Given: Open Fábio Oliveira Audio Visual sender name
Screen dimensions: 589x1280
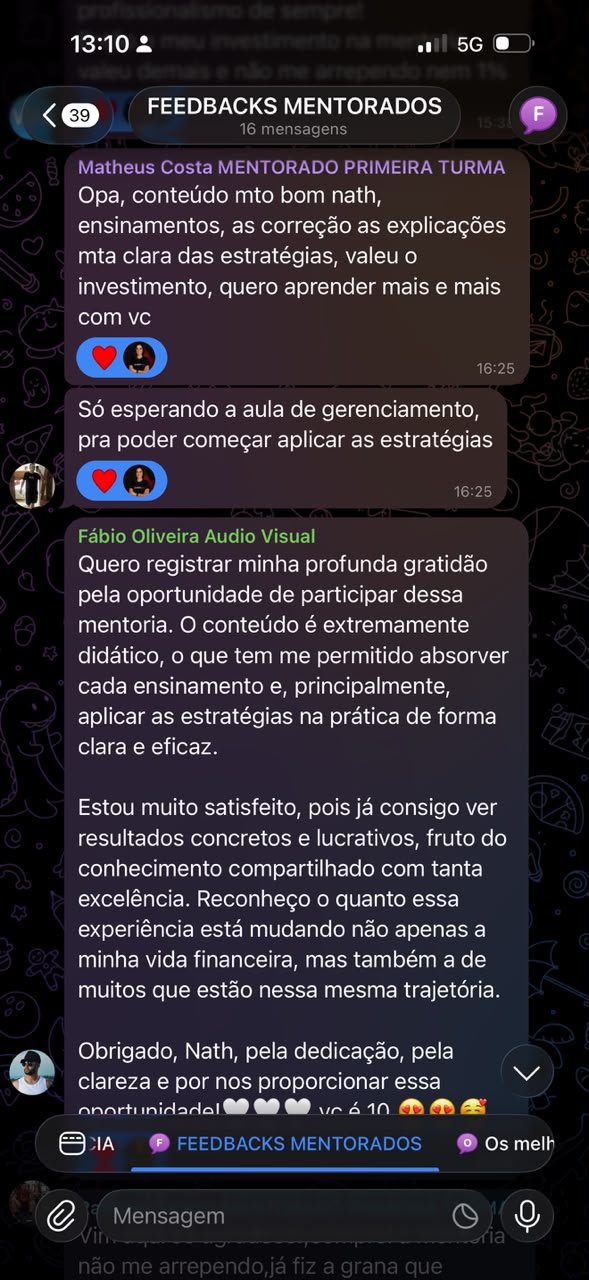Looking at the screenshot, I should click(197, 536).
